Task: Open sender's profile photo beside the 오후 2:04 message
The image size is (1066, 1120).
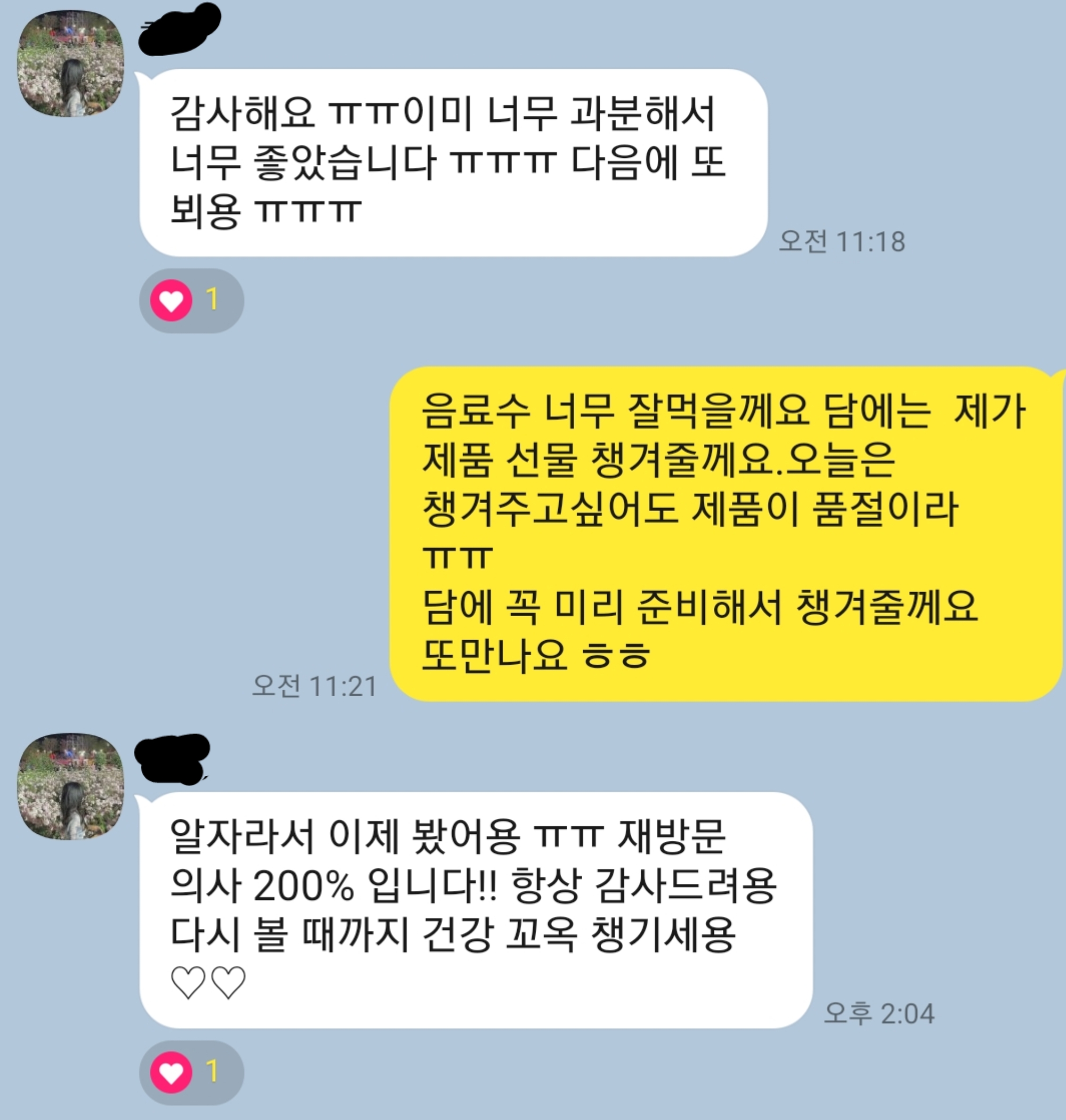Action: coord(70,786)
